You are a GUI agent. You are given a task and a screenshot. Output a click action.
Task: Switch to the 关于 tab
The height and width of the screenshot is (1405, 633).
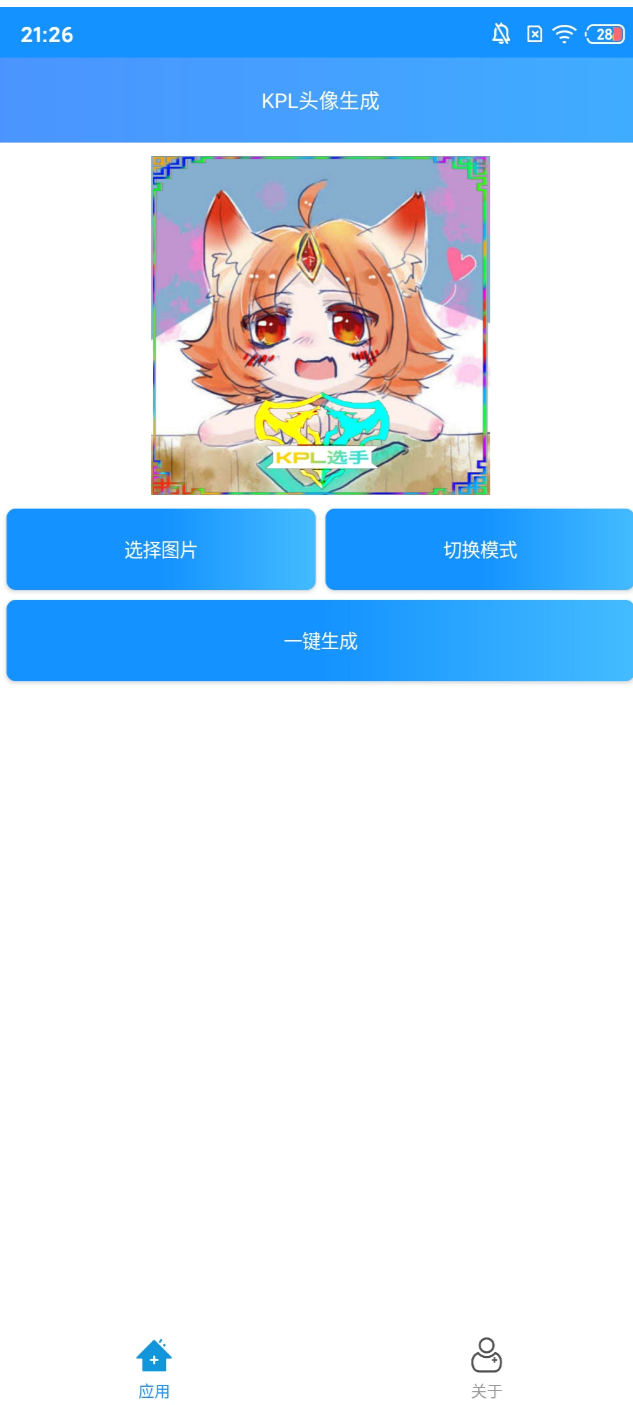coord(486,1368)
